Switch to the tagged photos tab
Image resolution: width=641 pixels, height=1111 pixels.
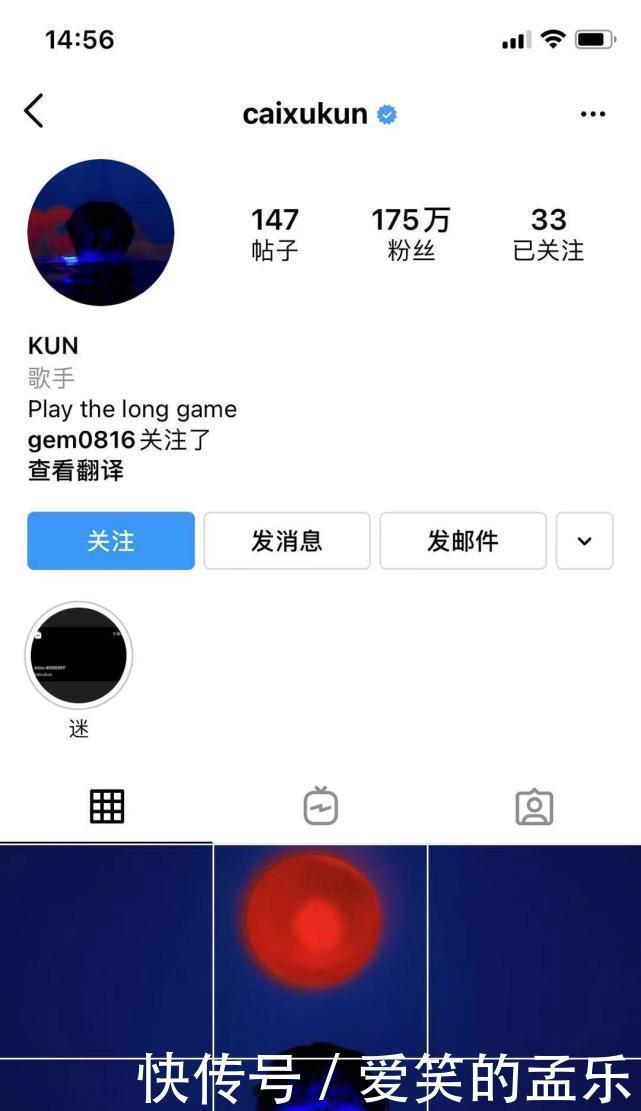pyautogui.click(x=534, y=806)
